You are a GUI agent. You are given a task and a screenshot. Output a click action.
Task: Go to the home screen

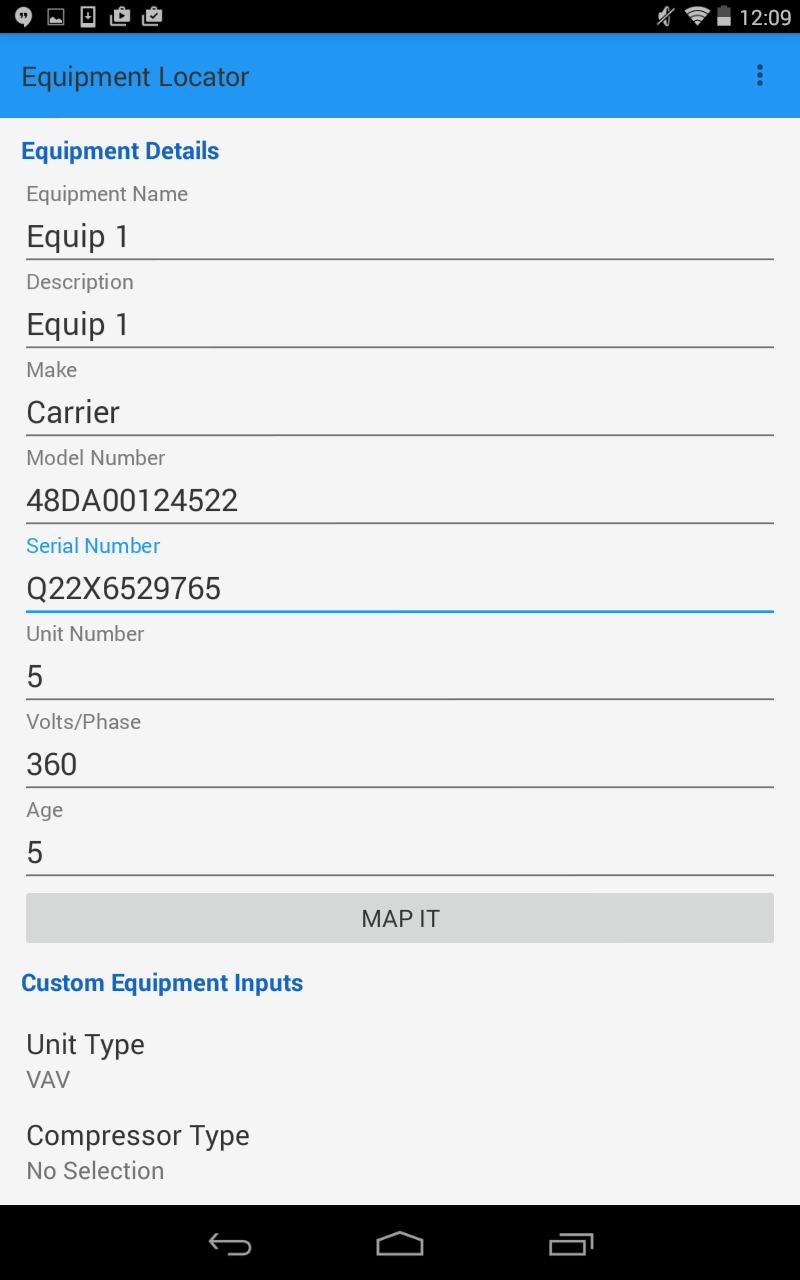pos(400,1244)
